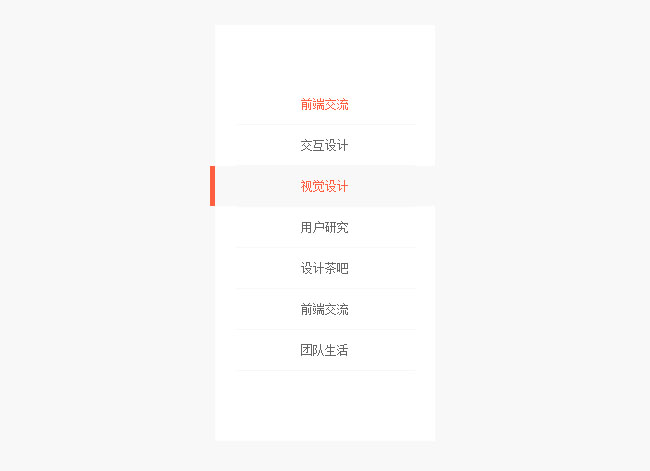Select the 交互设计 menu item

(x=324, y=145)
